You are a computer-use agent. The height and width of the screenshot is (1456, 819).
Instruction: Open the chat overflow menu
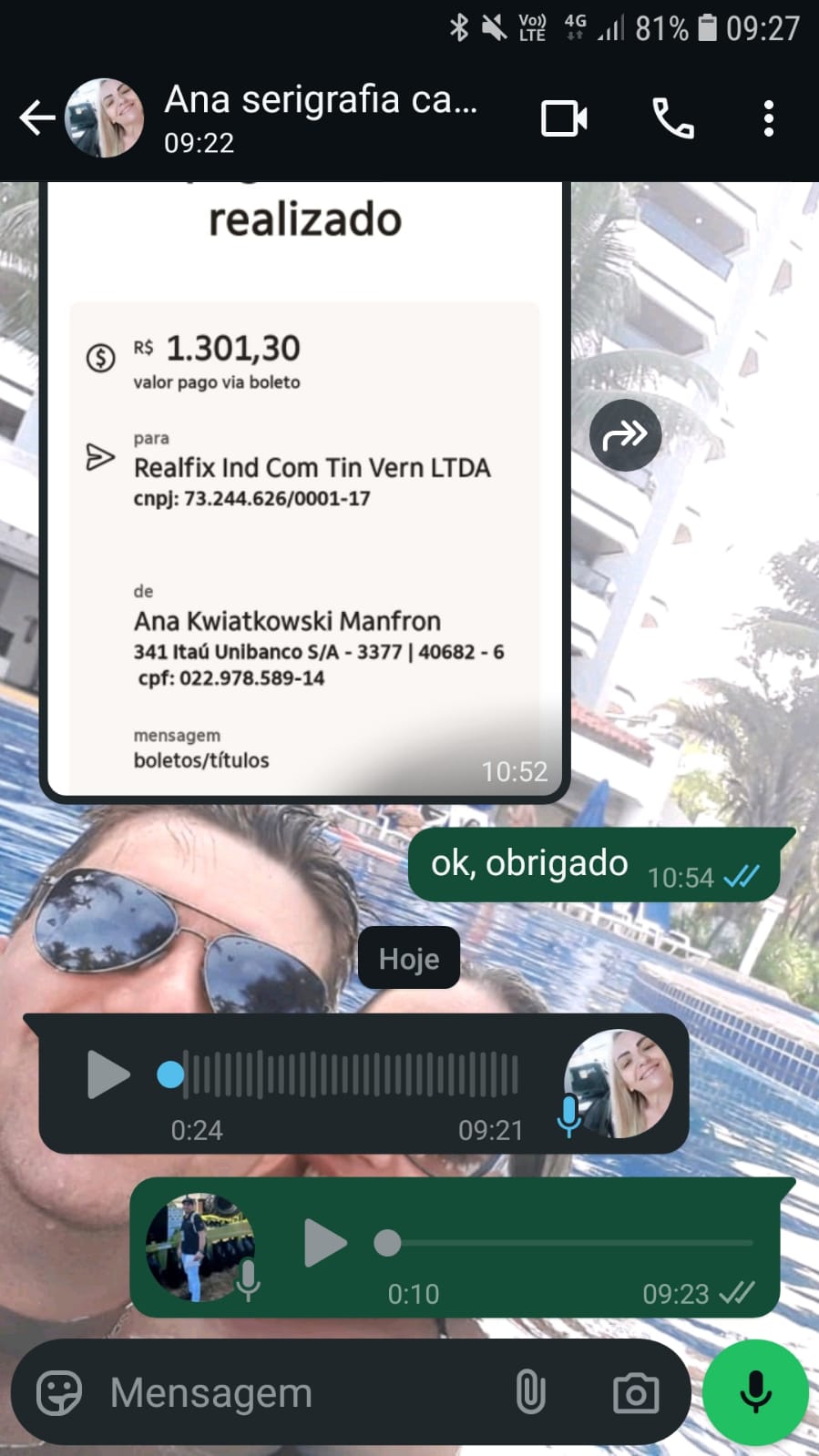(768, 118)
